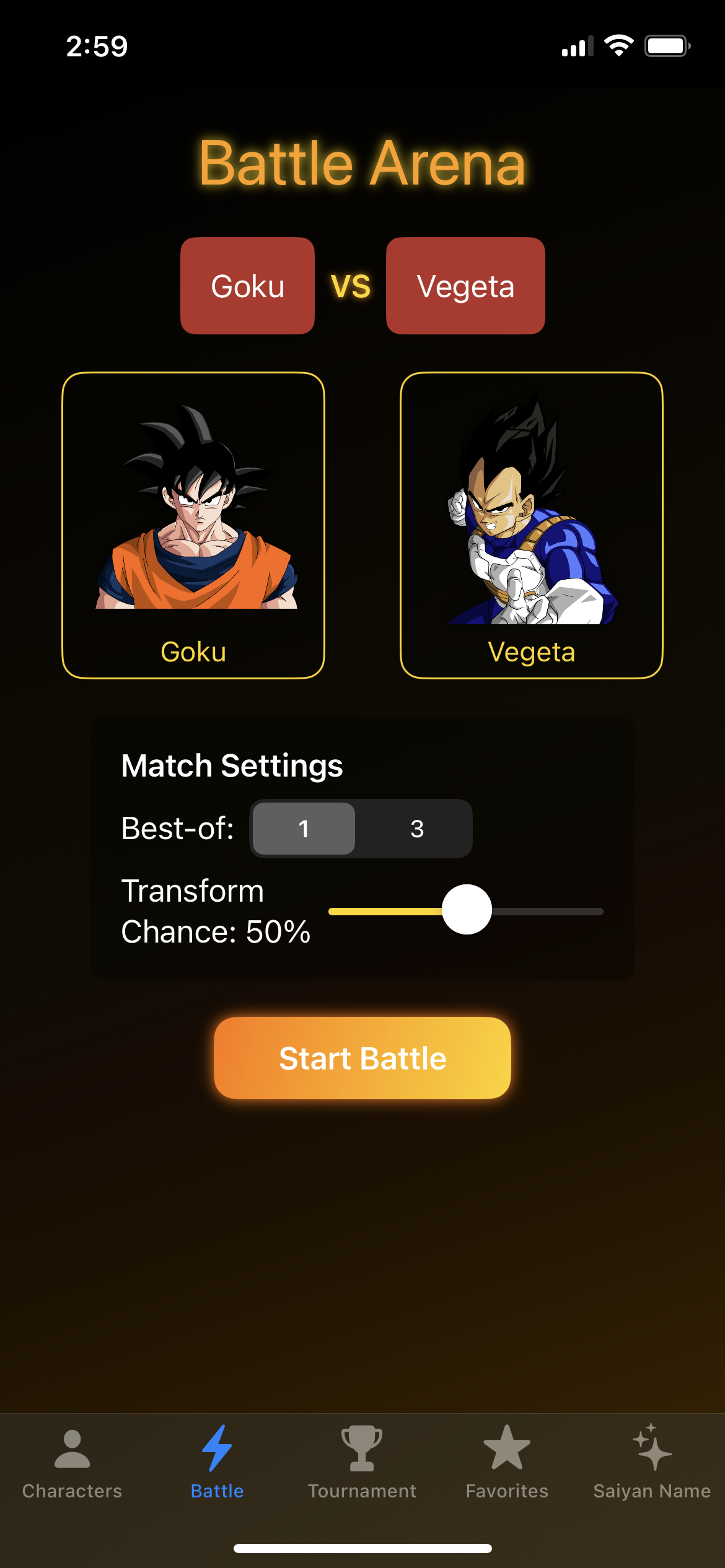Open the Tournament tab

[x=362, y=1463]
